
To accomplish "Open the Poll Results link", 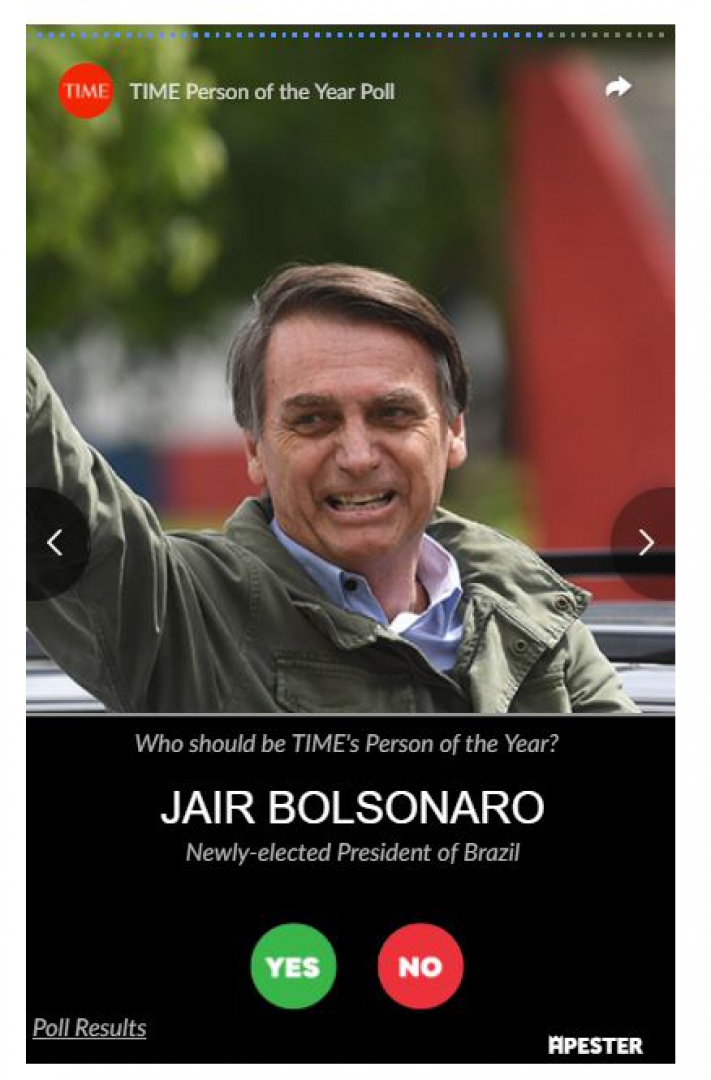I will [89, 1028].
